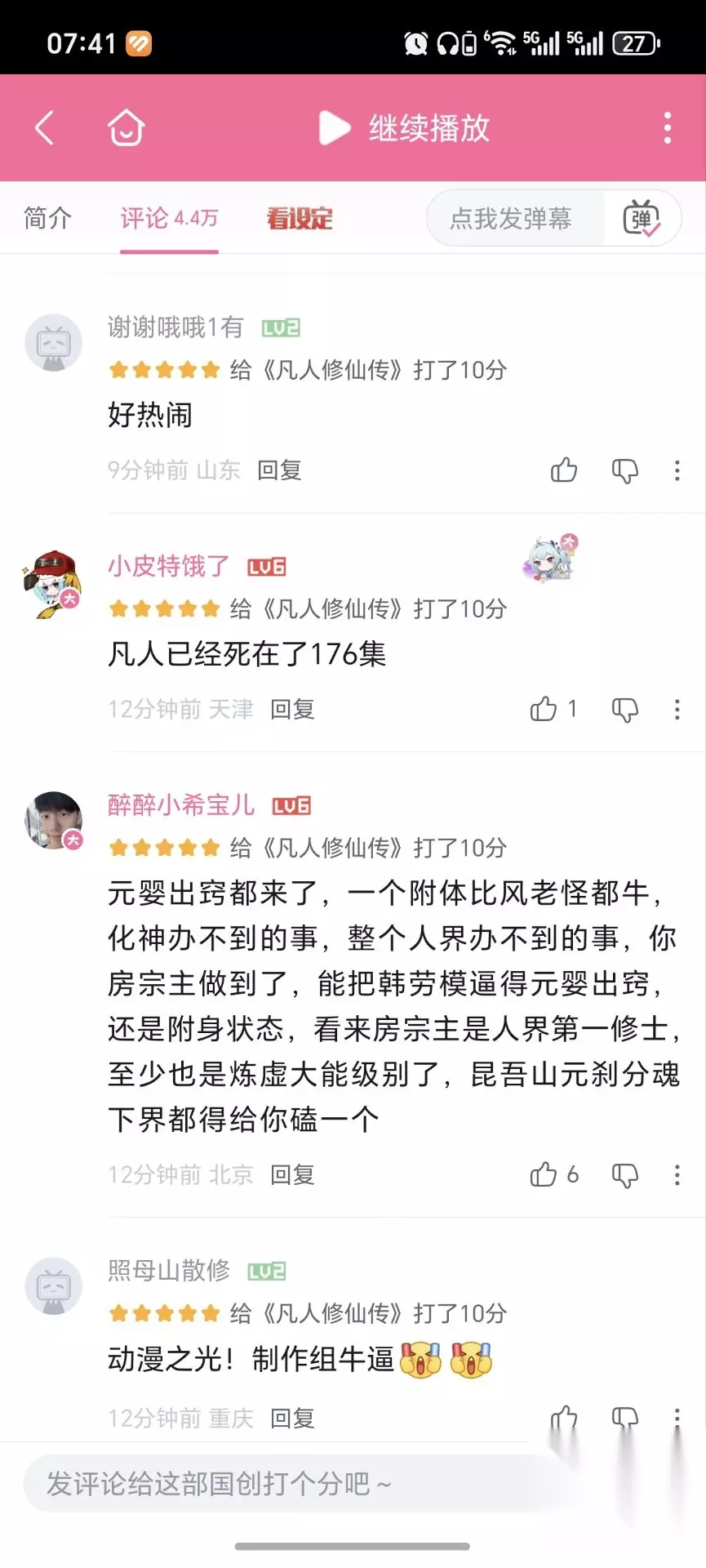Dislike 醉醉小希宝儿's comment
The width and height of the screenshot is (706, 1568).
pyautogui.click(x=625, y=1174)
